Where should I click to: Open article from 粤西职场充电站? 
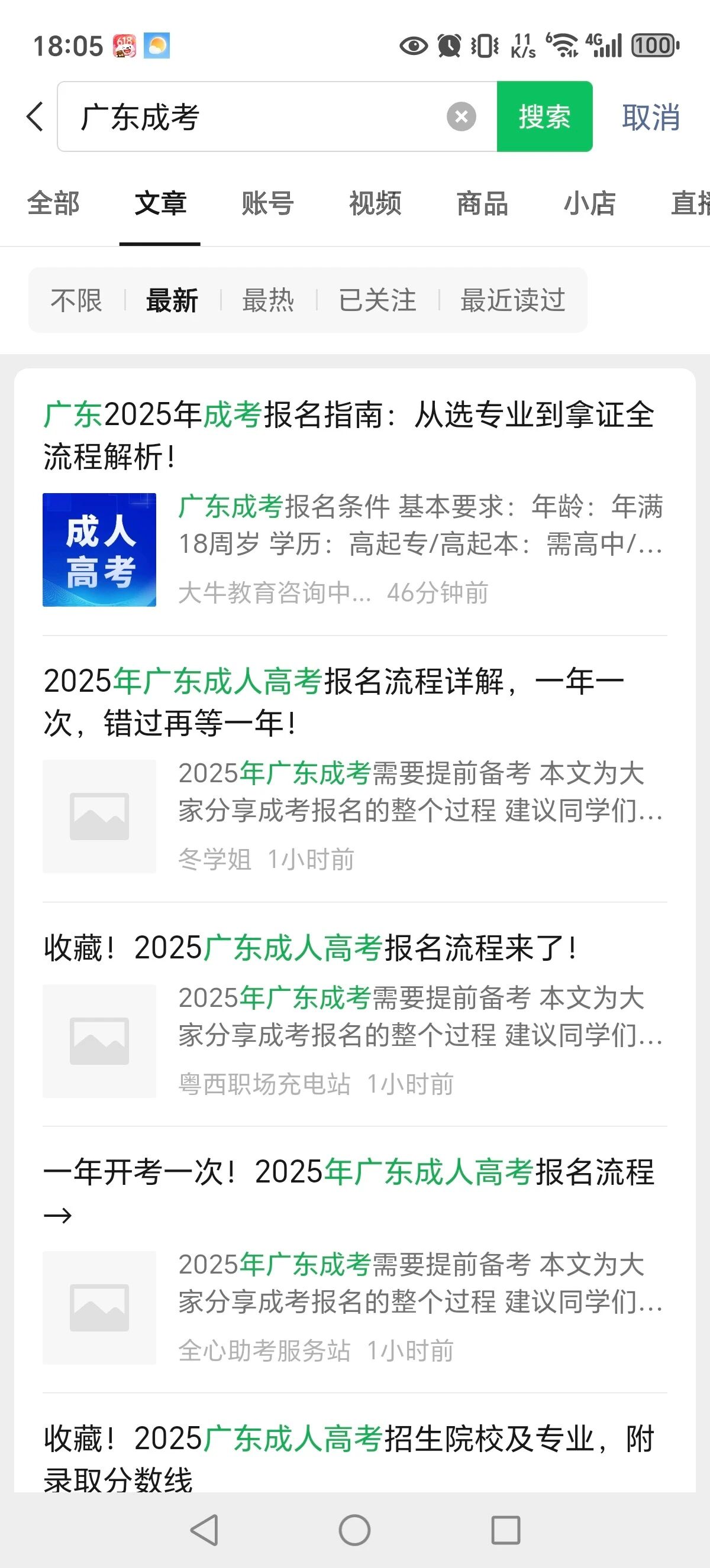(354, 1014)
